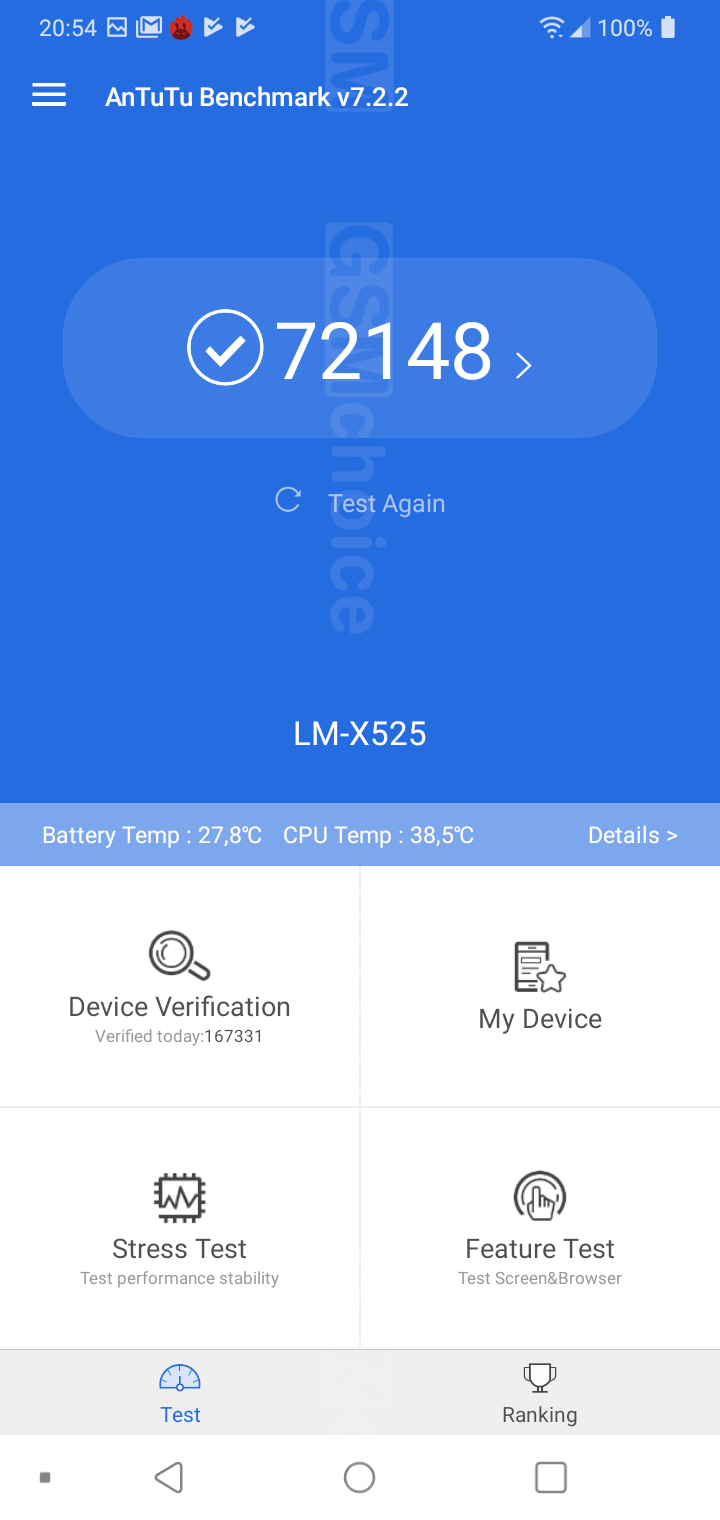Open Device Verification
720x1520 pixels.
[x=180, y=987]
